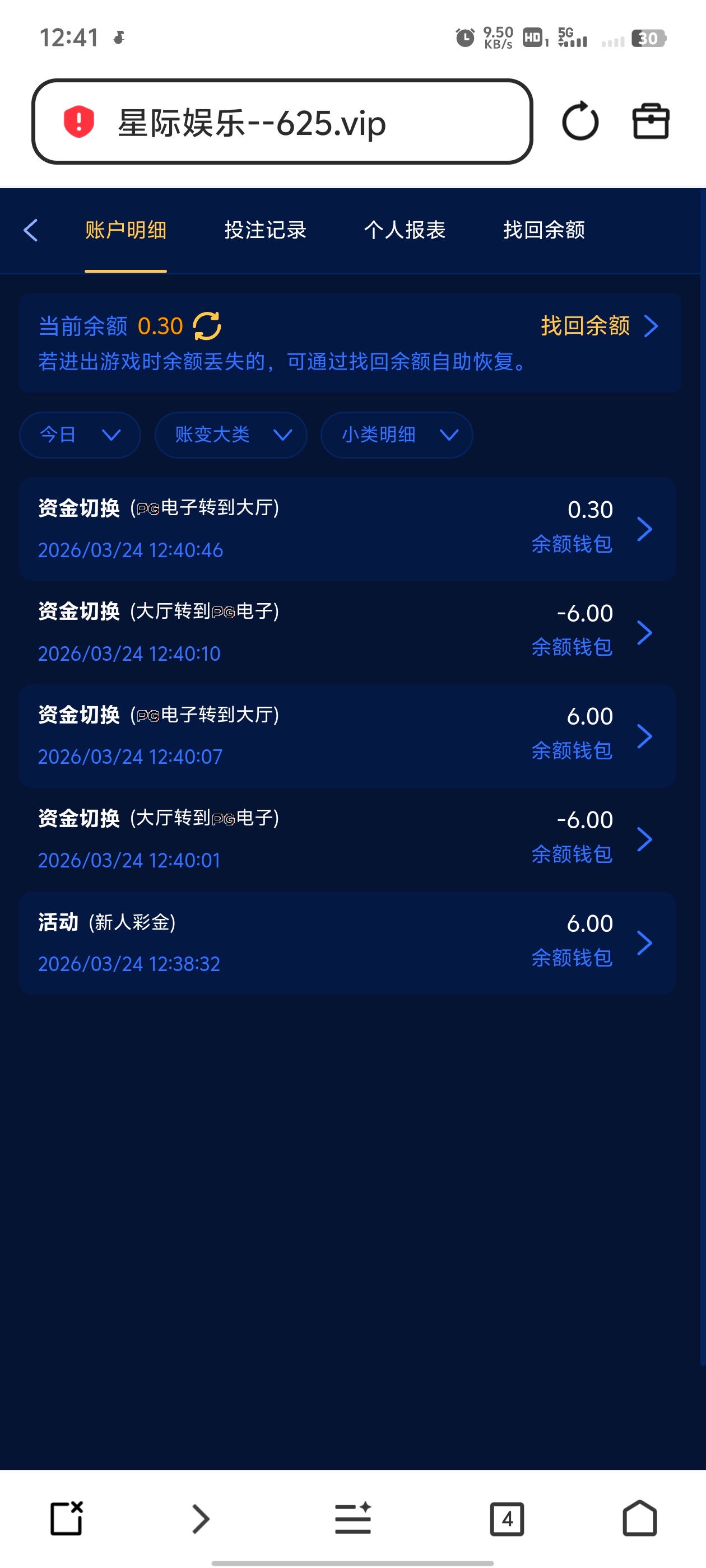Open the browser tabs switcher

[506, 1519]
